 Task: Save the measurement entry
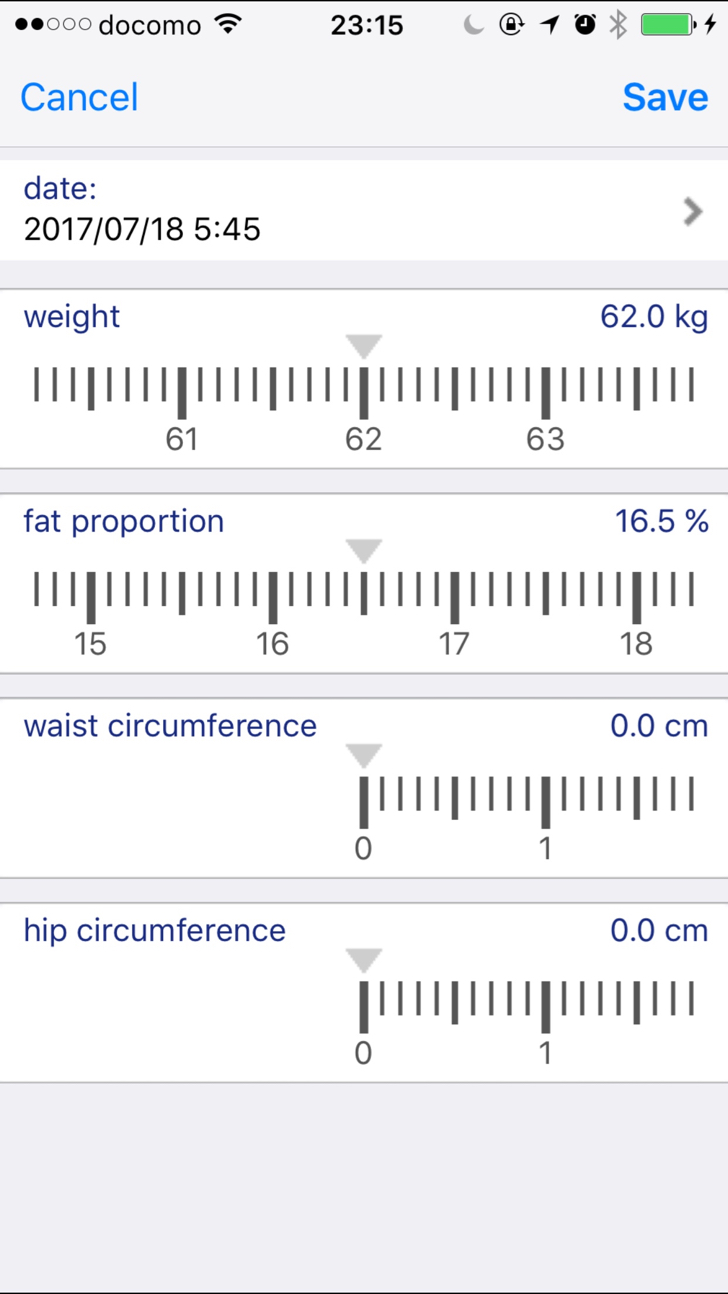[x=665, y=97]
